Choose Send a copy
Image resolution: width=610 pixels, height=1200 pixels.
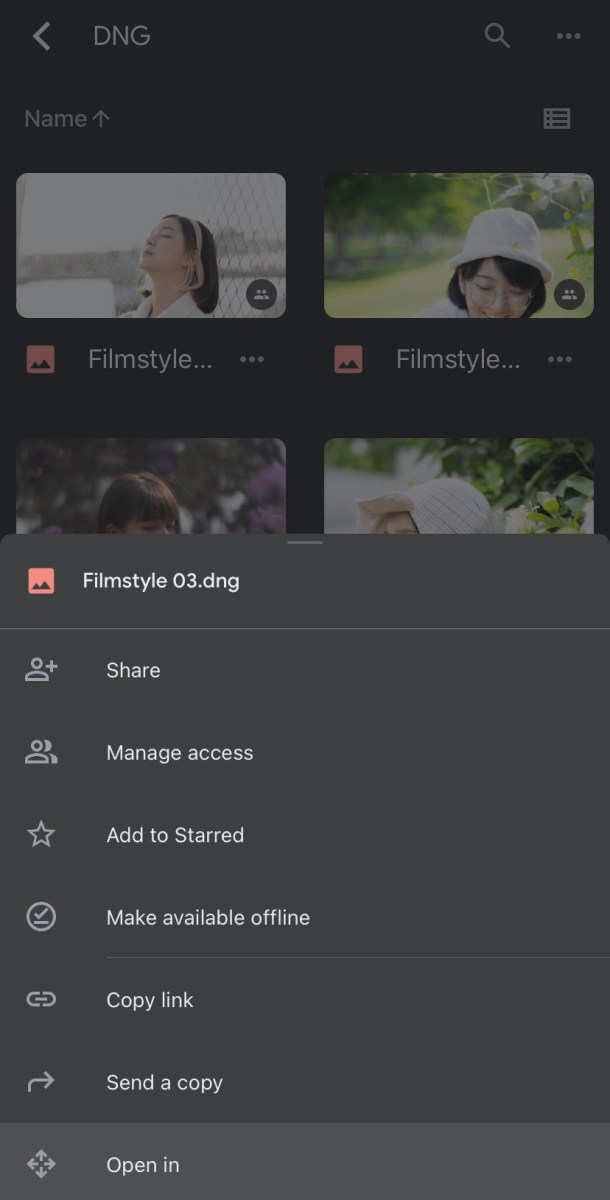[164, 1082]
